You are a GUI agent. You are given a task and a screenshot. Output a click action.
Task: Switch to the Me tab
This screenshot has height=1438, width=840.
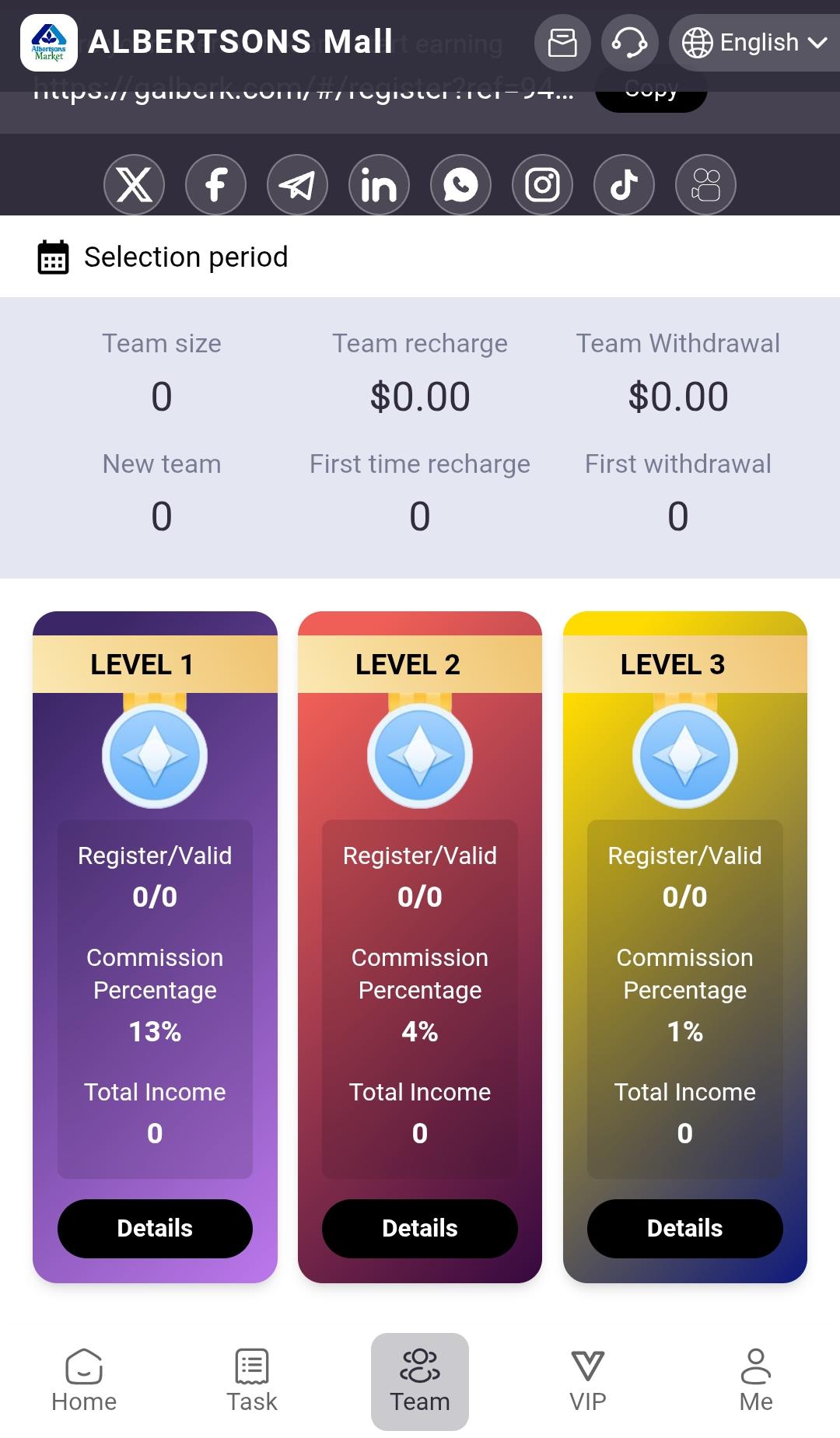click(756, 1381)
